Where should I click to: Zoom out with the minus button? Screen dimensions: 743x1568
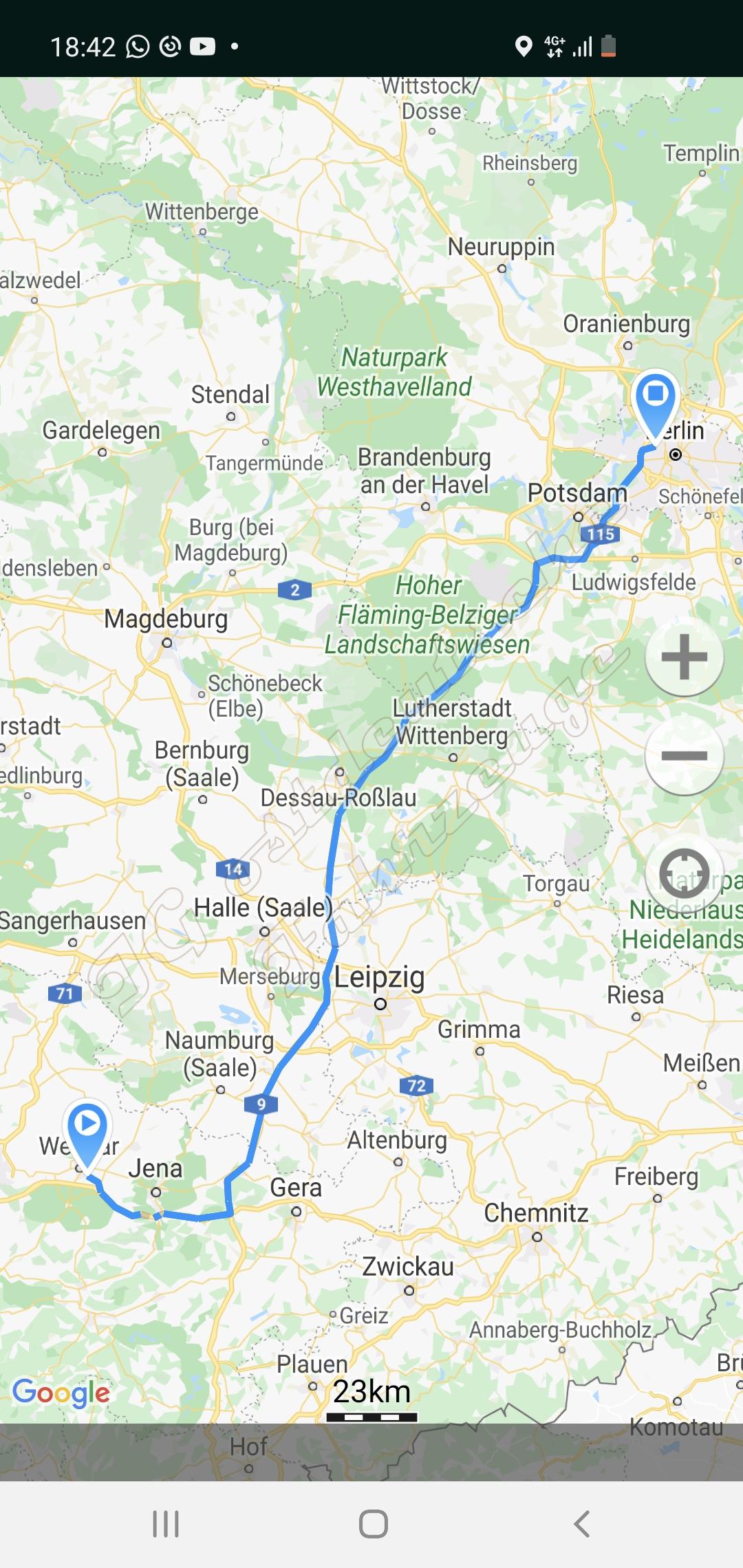pos(684,756)
